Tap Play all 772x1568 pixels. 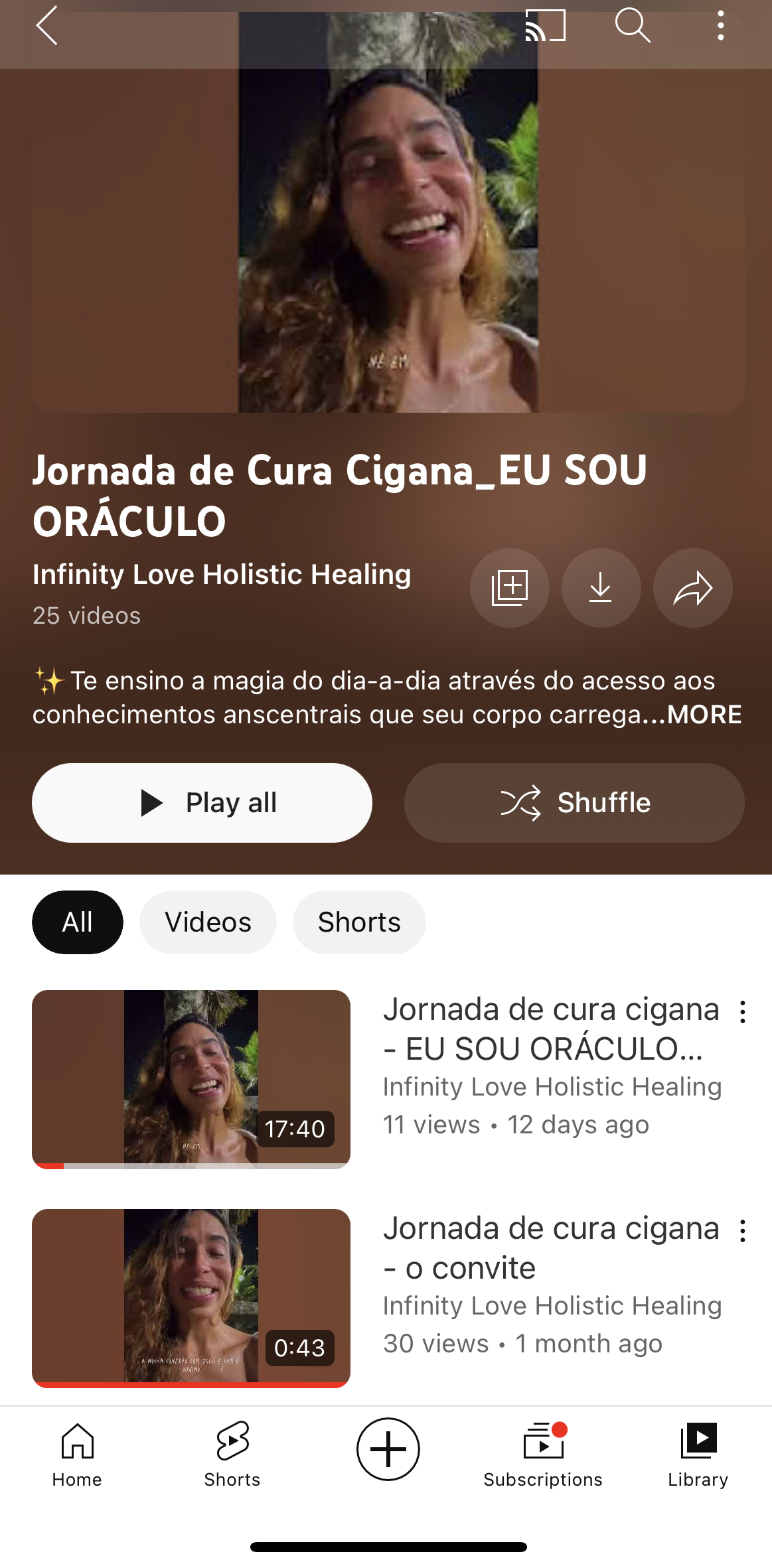[202, 802]
